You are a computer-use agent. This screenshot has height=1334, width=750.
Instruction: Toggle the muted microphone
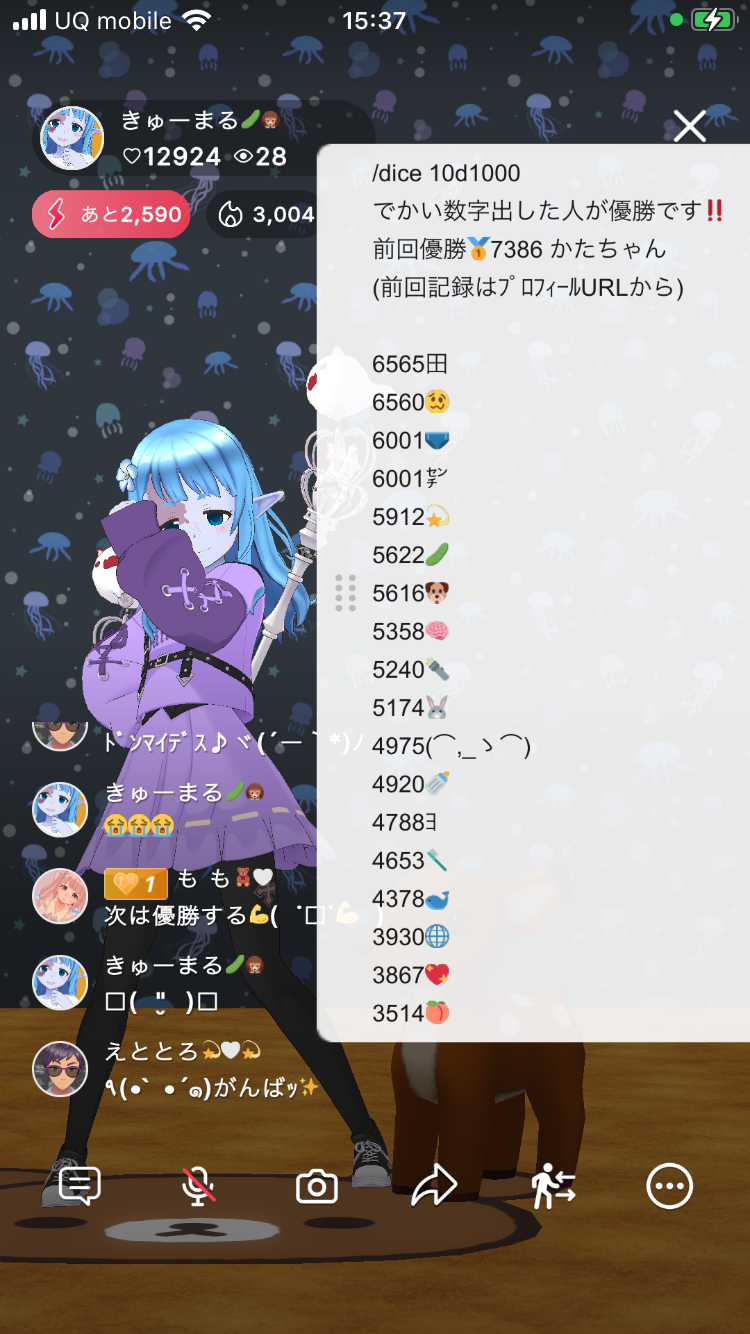click(x=198, y=1187)
